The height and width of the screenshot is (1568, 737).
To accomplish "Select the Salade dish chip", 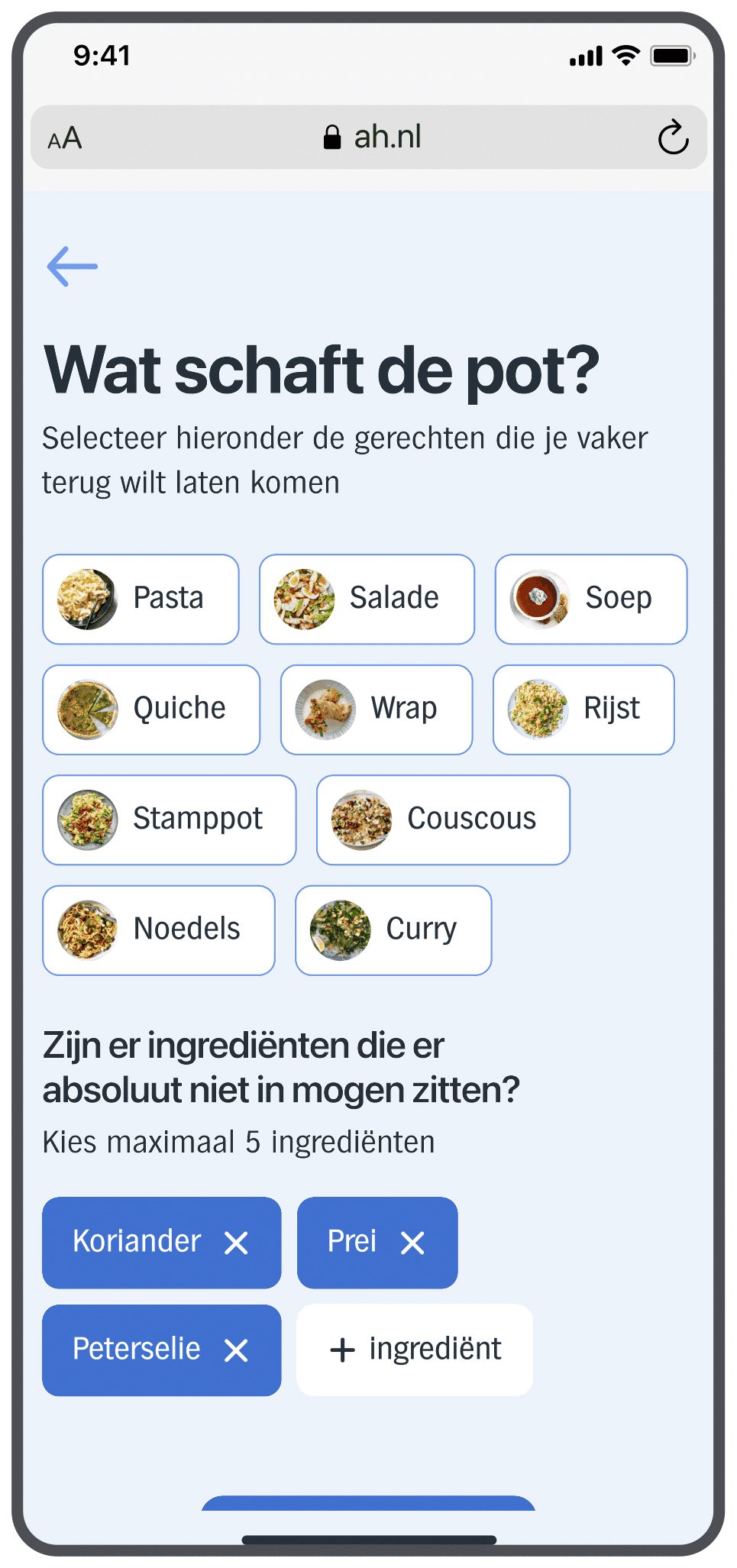I will tap(367, 599).
